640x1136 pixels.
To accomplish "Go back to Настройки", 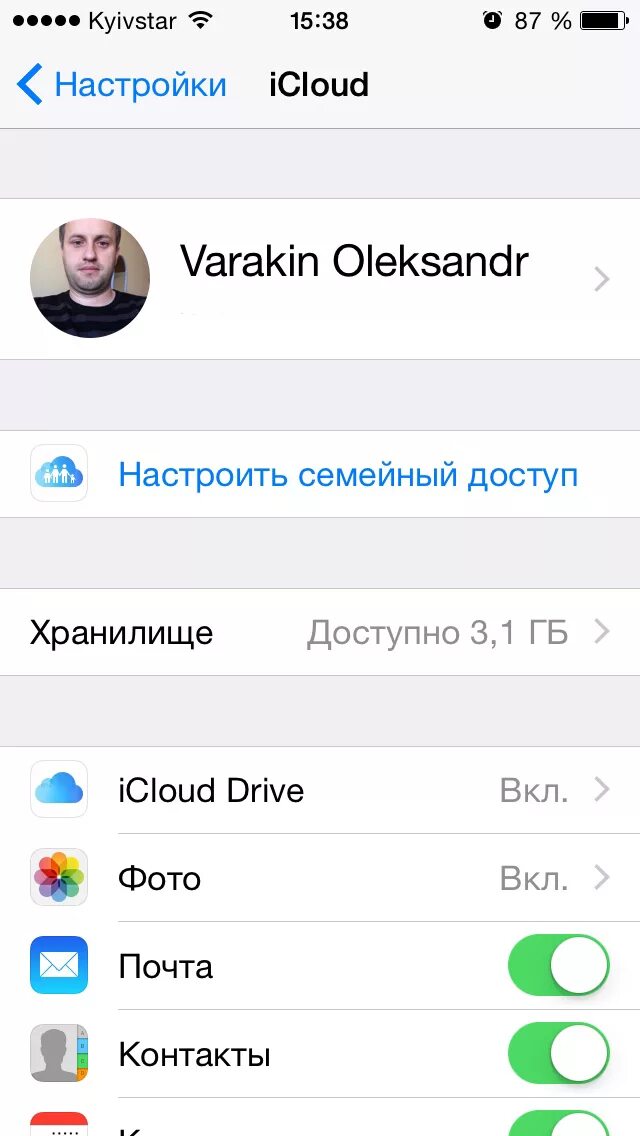I will (x=122, y=85).
